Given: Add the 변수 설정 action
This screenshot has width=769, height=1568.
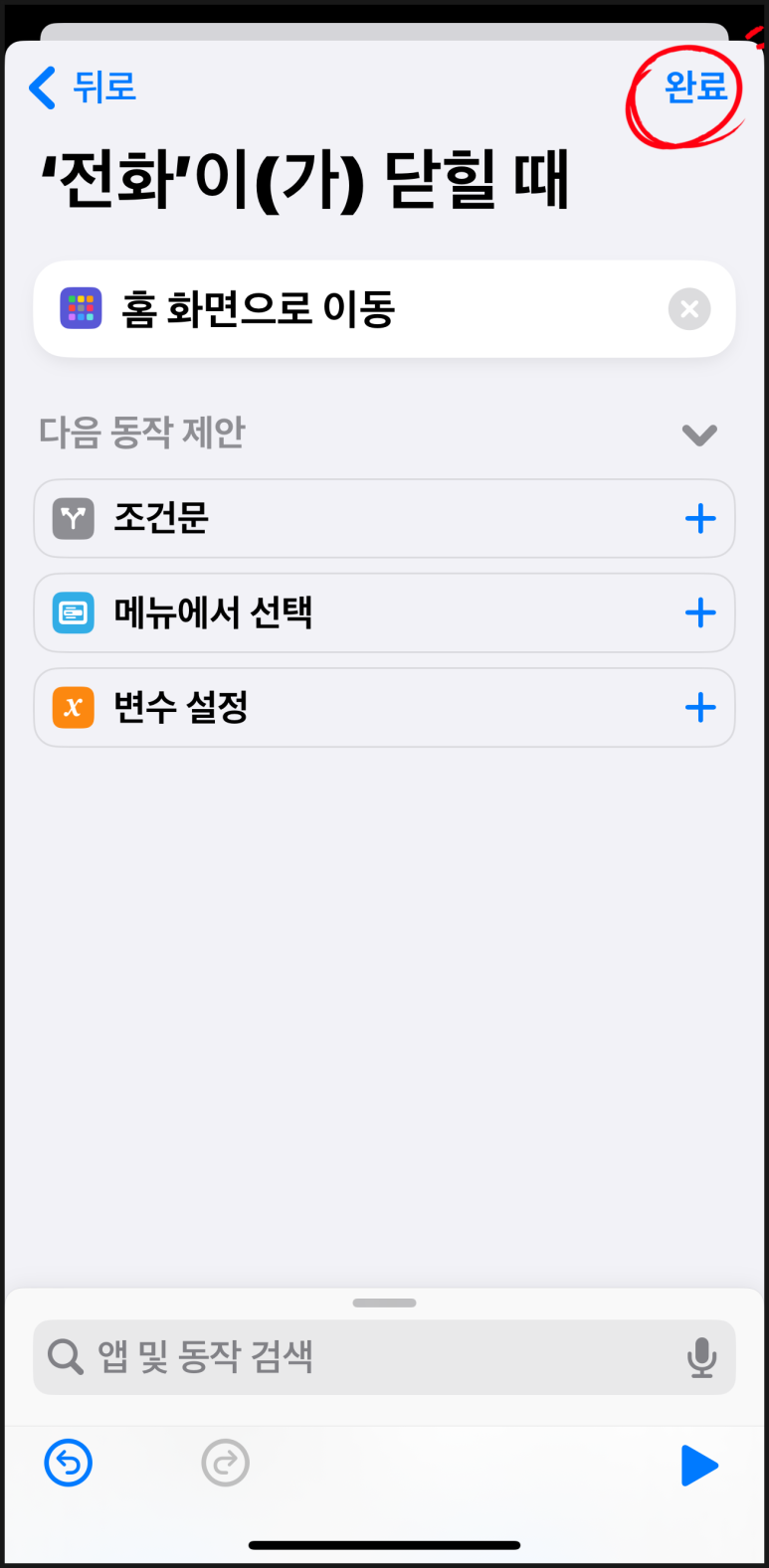Looking at the screenshot, I should pos(700,708).
